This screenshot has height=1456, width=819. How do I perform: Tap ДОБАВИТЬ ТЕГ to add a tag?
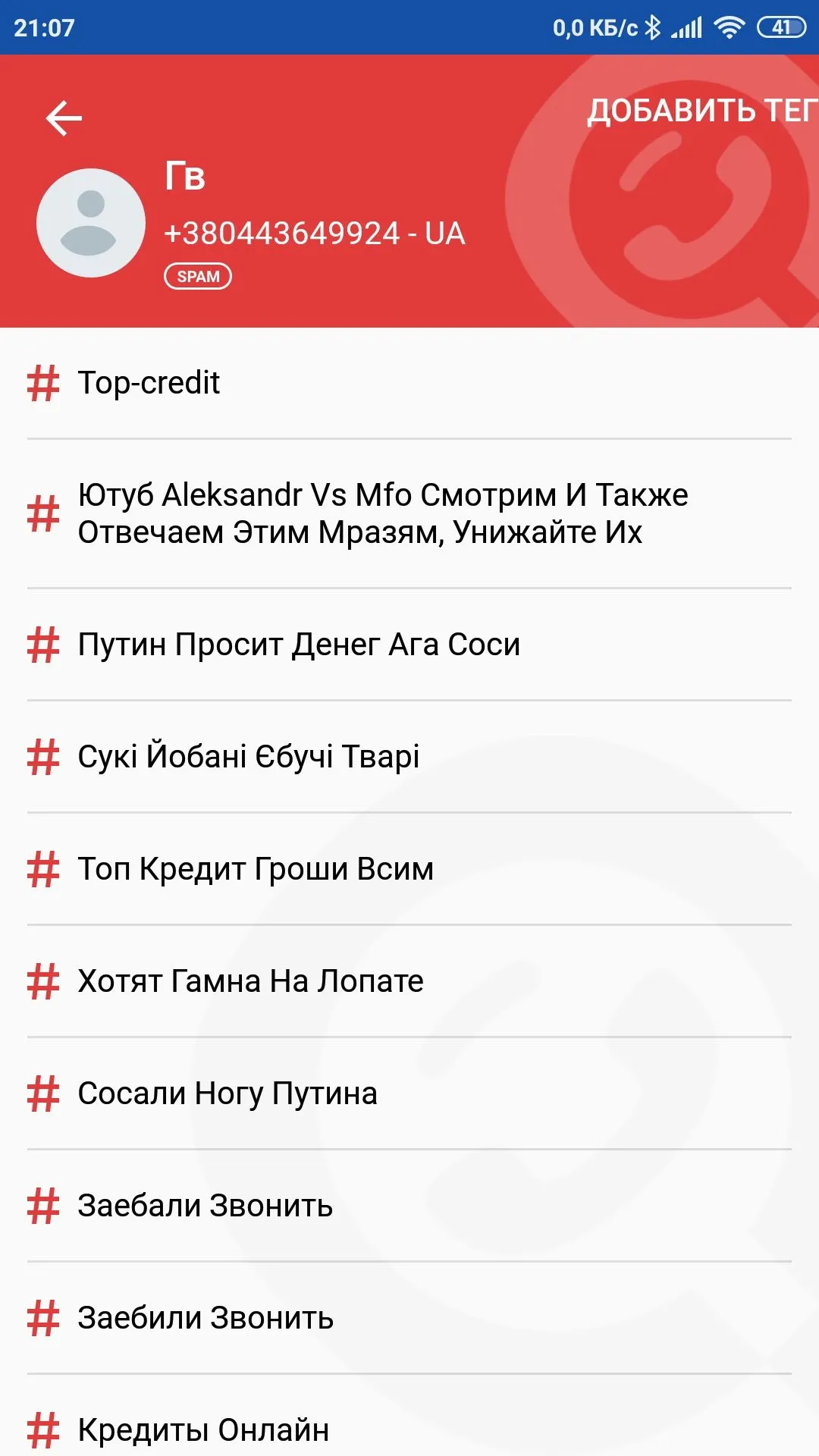coord(701,111)
